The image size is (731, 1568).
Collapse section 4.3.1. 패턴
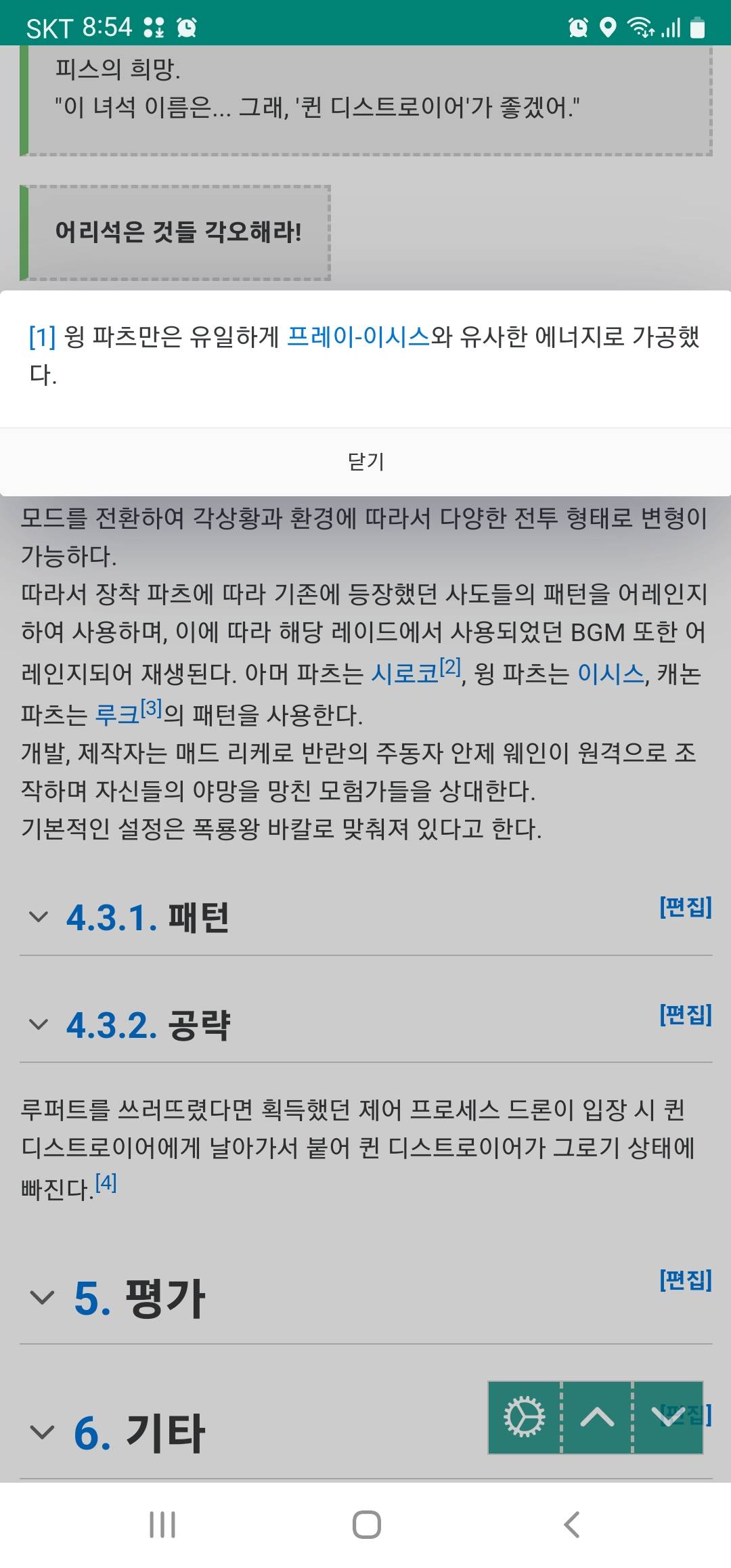pos(39,917)
